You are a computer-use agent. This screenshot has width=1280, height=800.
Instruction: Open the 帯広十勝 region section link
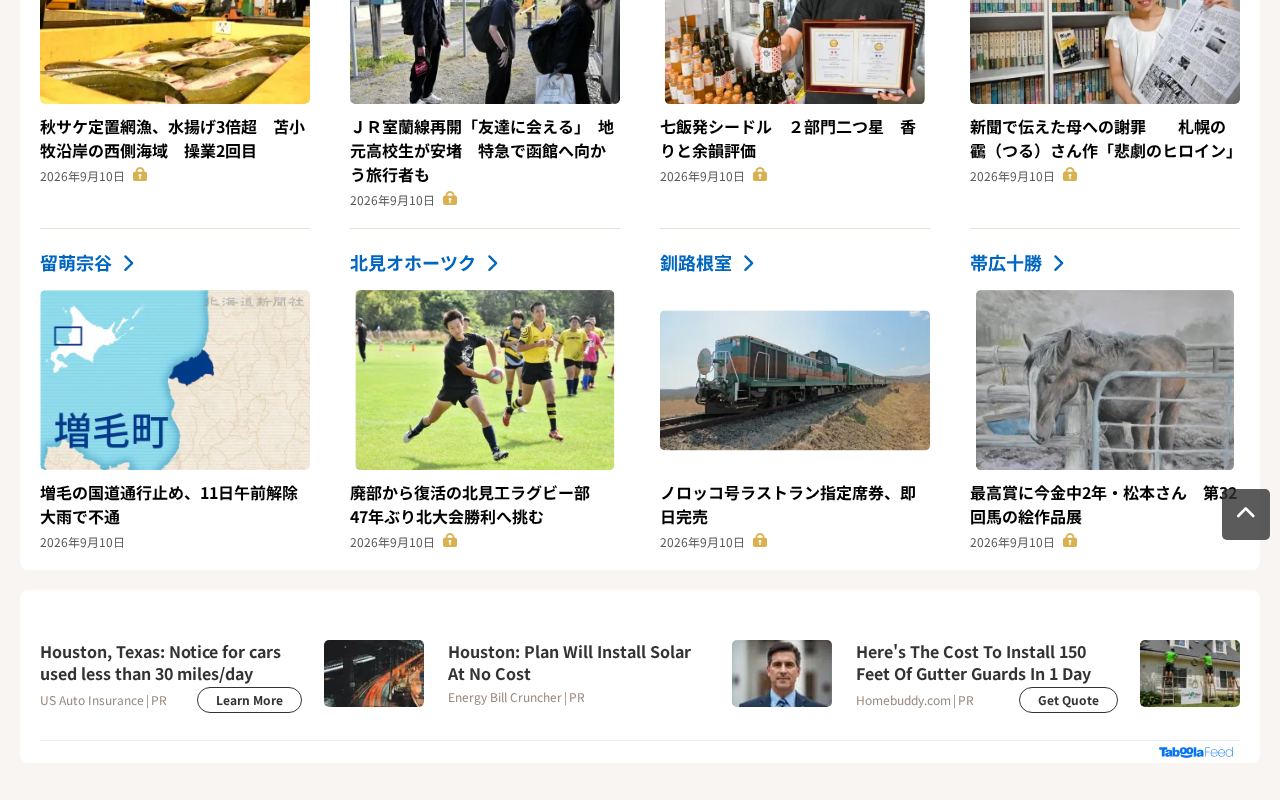point(1017,263)
